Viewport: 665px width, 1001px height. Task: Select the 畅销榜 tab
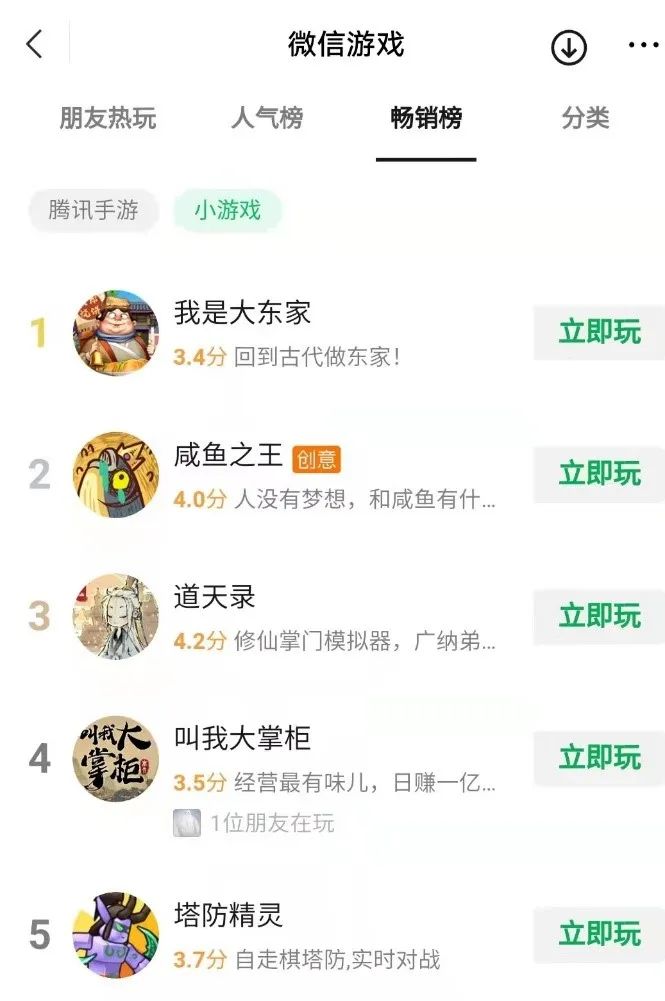point(426,119)
